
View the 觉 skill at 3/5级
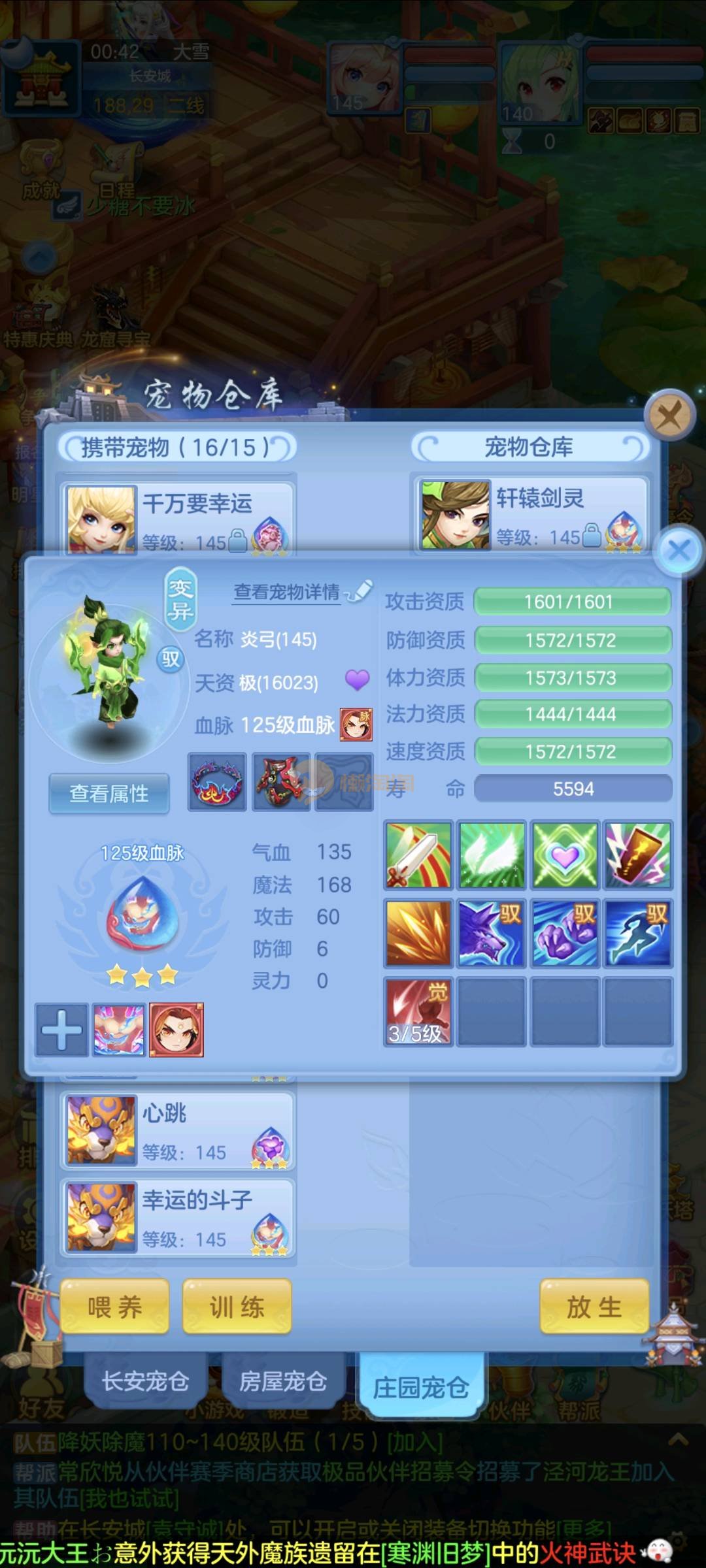(x=418, y=1011)
